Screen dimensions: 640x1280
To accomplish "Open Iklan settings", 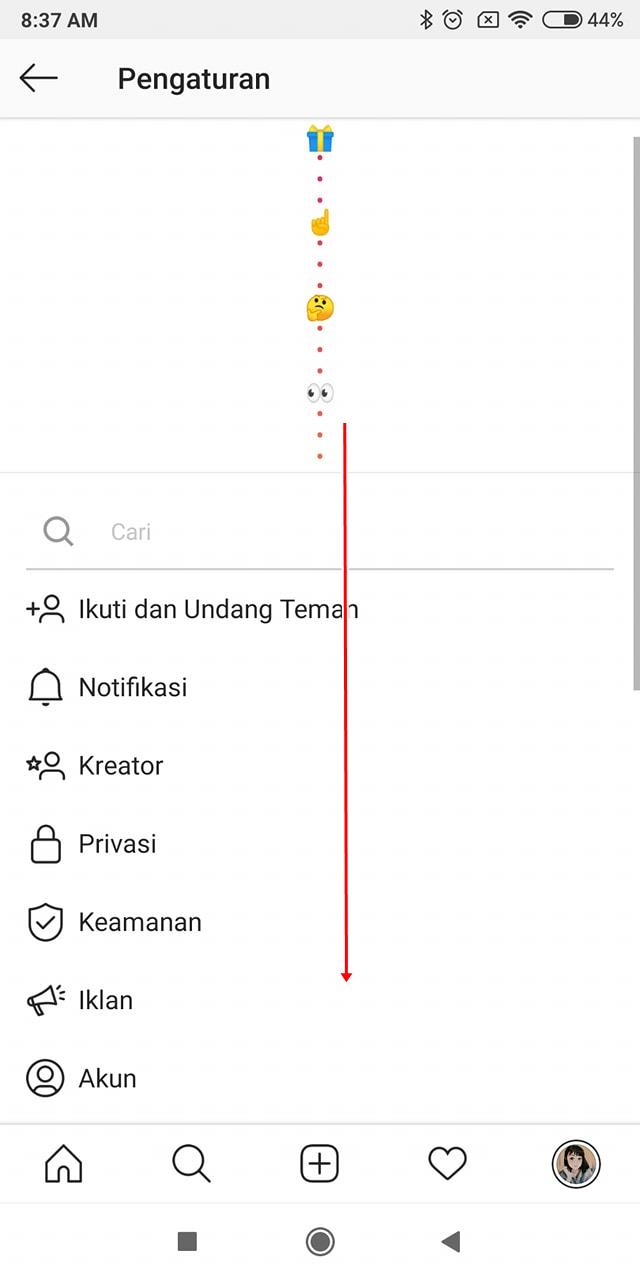I will [105, 1000].
